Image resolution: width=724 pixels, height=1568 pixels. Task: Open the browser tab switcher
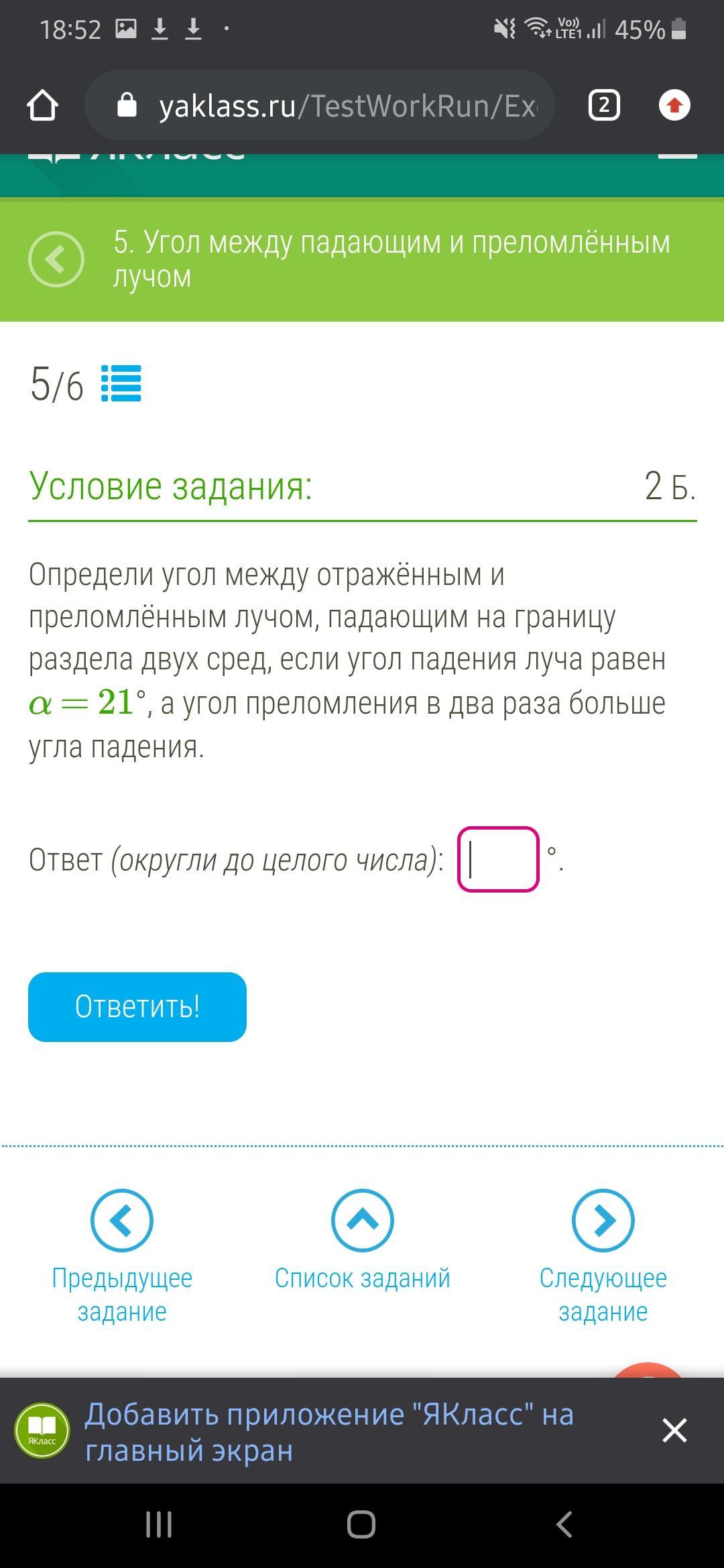pyautogui.click(x=604, y=105)
